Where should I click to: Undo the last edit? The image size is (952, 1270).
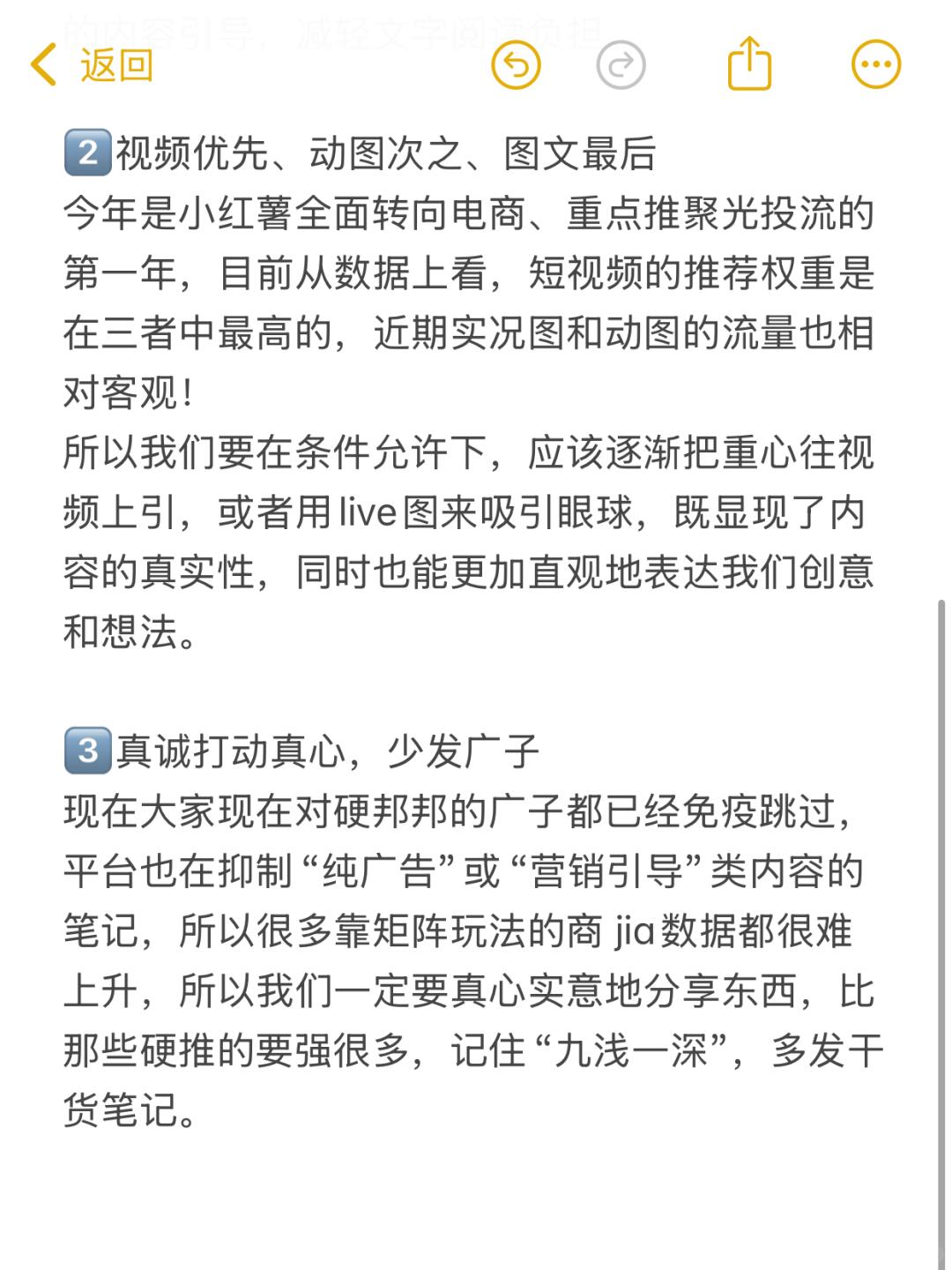tap(516, 65)
